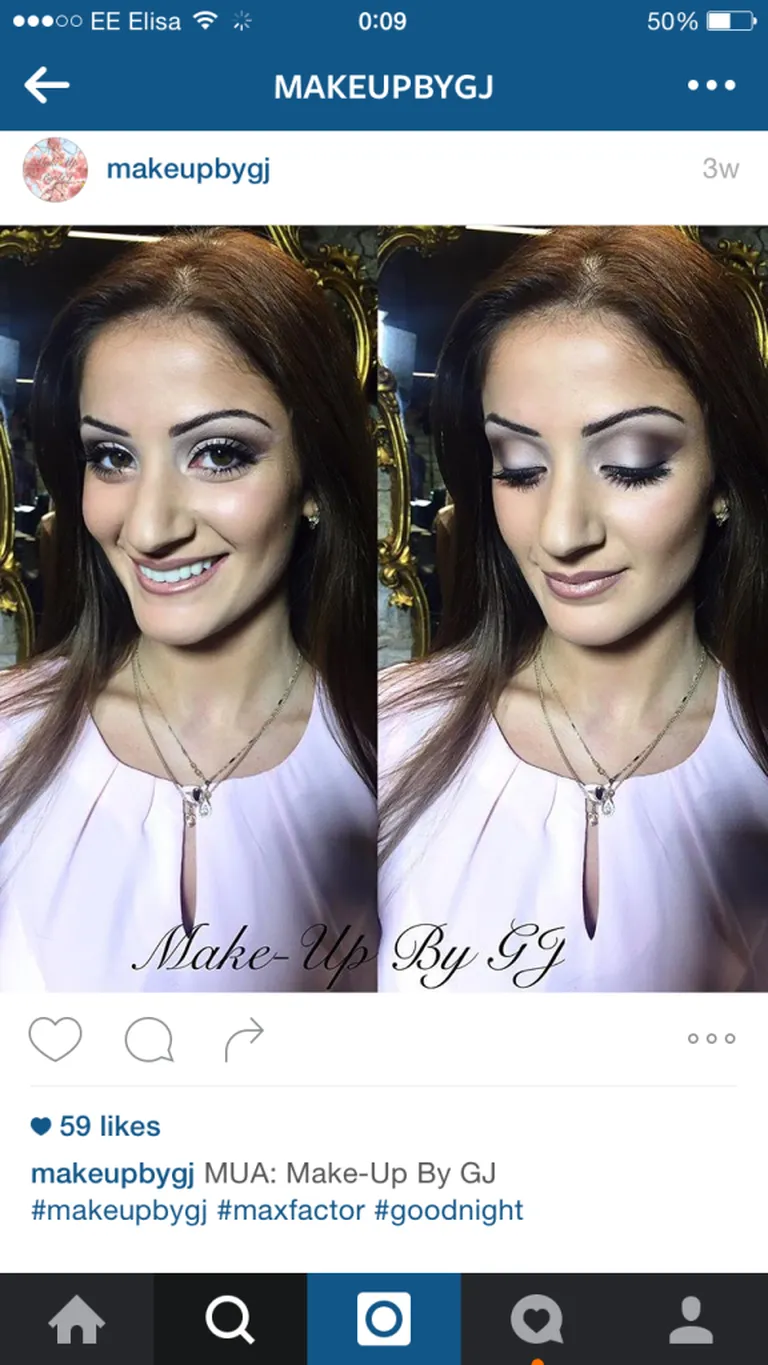
Task: Tap the makeupbygj username above the photo
Action: tap(188, 169)
